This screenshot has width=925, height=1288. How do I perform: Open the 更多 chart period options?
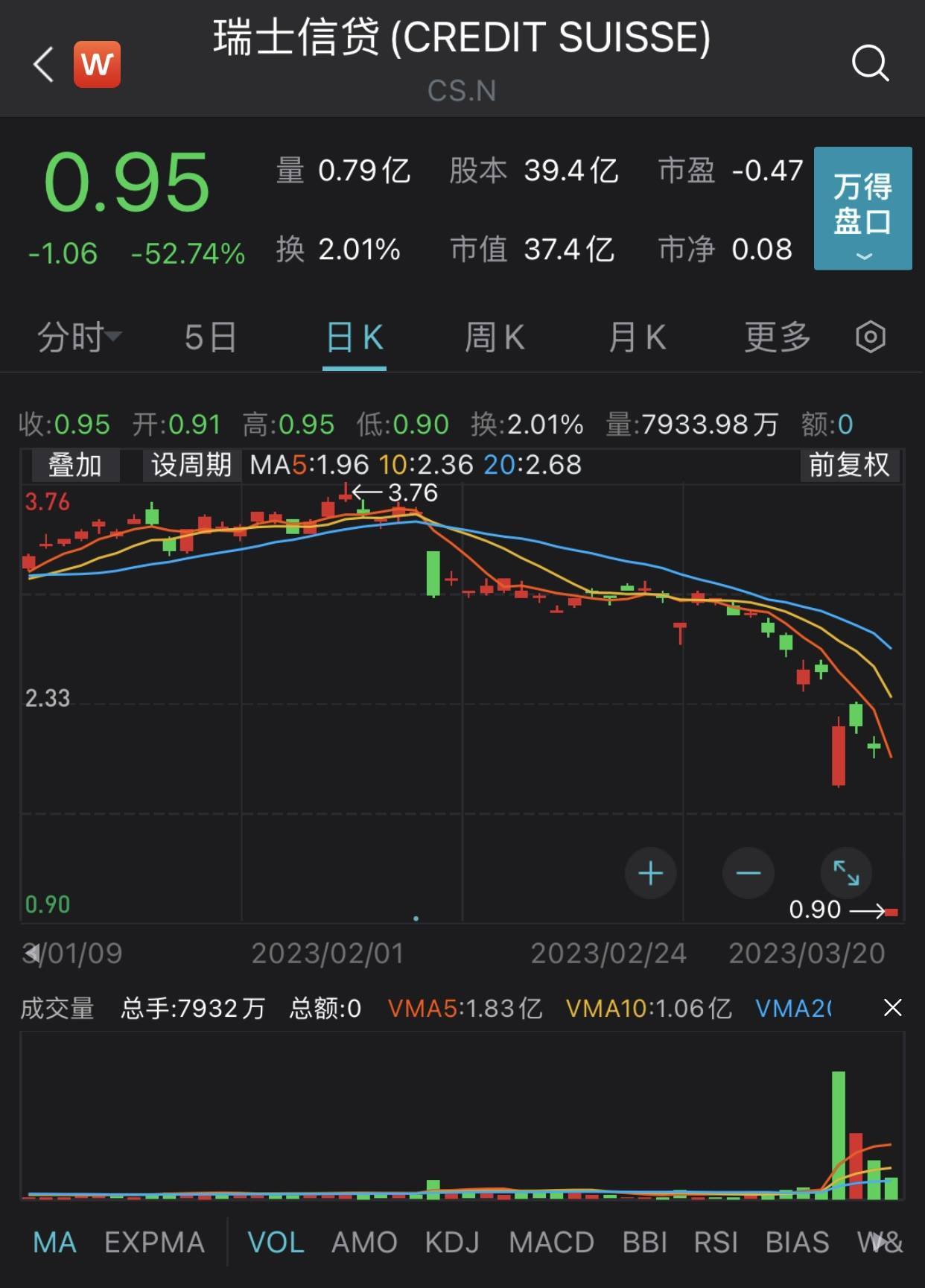[778, 337]
